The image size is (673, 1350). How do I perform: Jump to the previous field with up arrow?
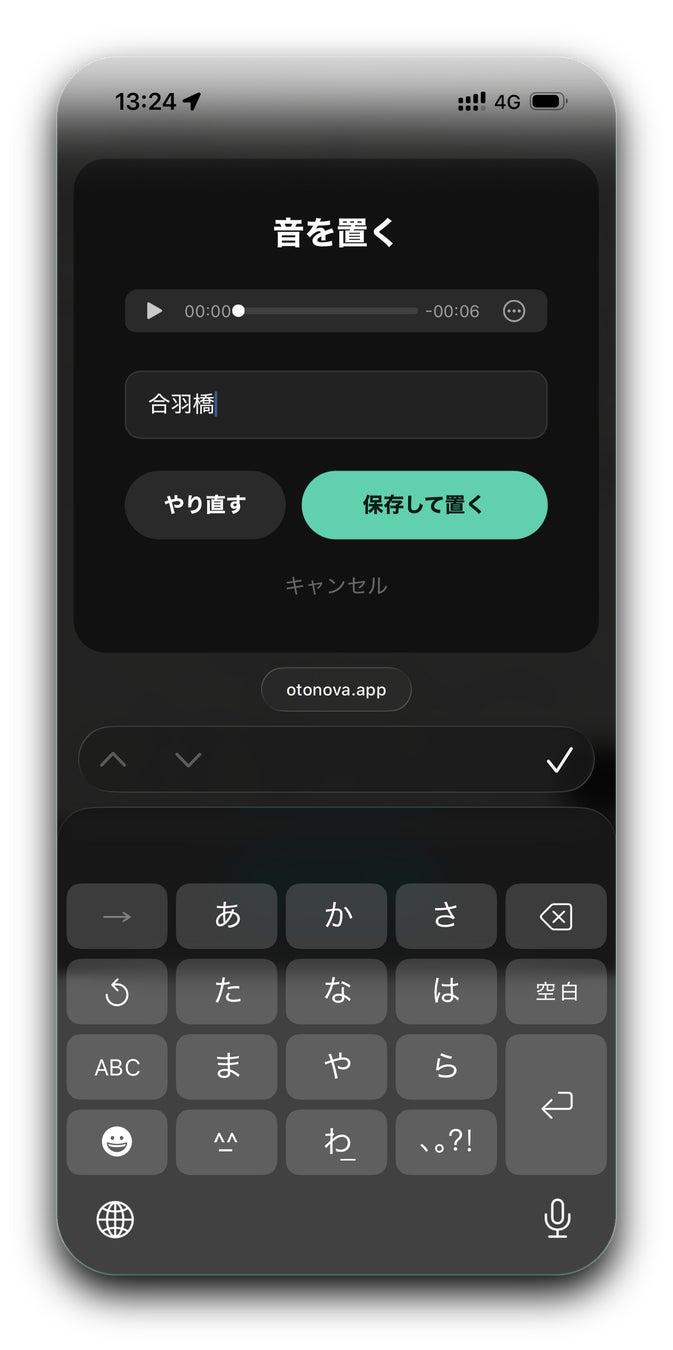coord(113,761)
